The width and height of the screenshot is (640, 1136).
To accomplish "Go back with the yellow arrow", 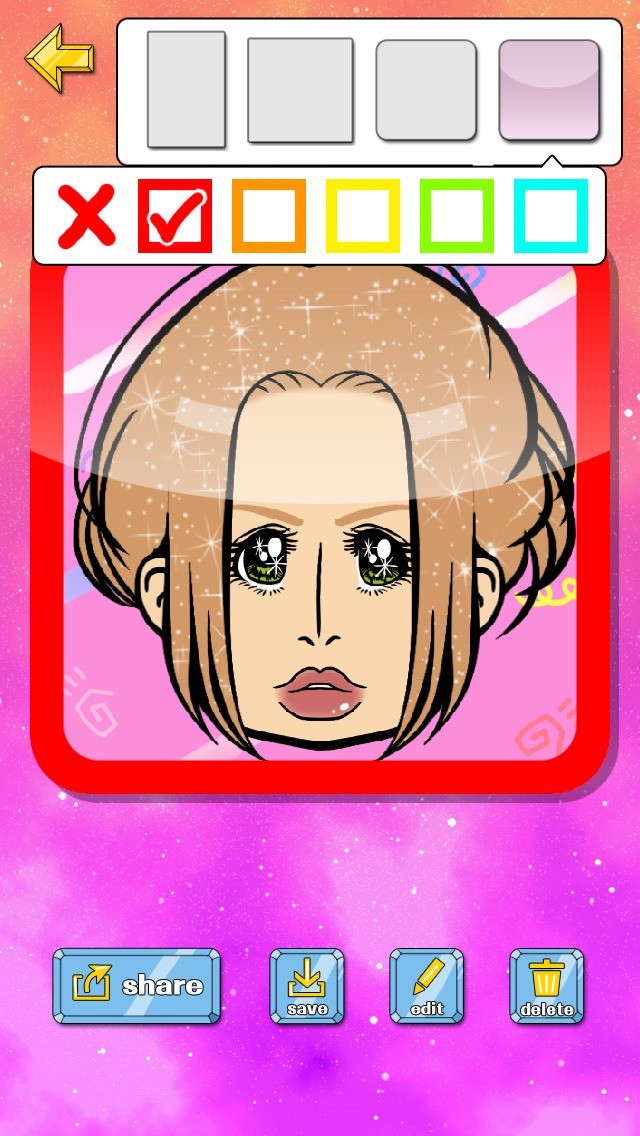I will (59, 59).
